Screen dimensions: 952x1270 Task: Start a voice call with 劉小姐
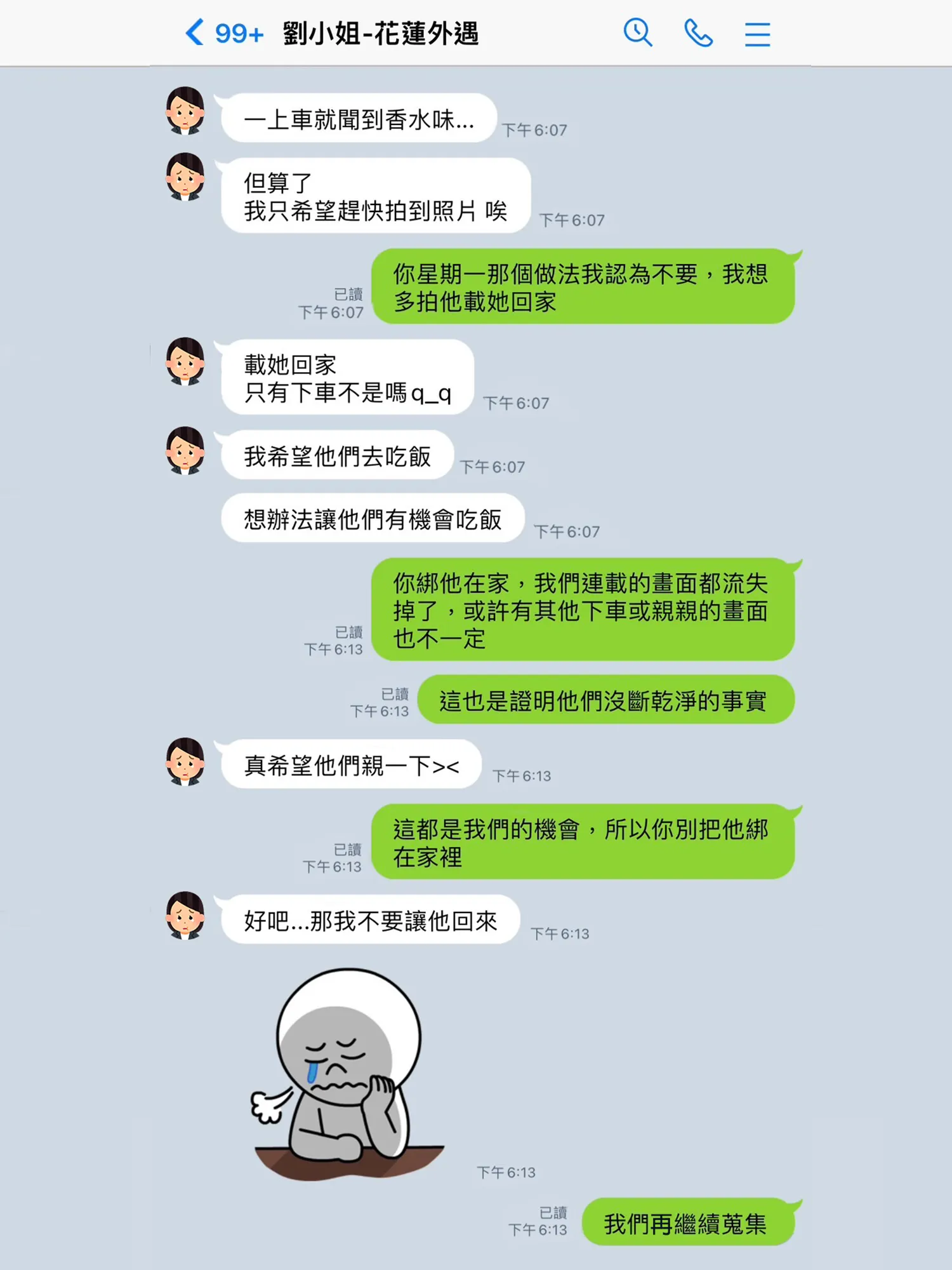pyautogui.click(x=698, y=33)
